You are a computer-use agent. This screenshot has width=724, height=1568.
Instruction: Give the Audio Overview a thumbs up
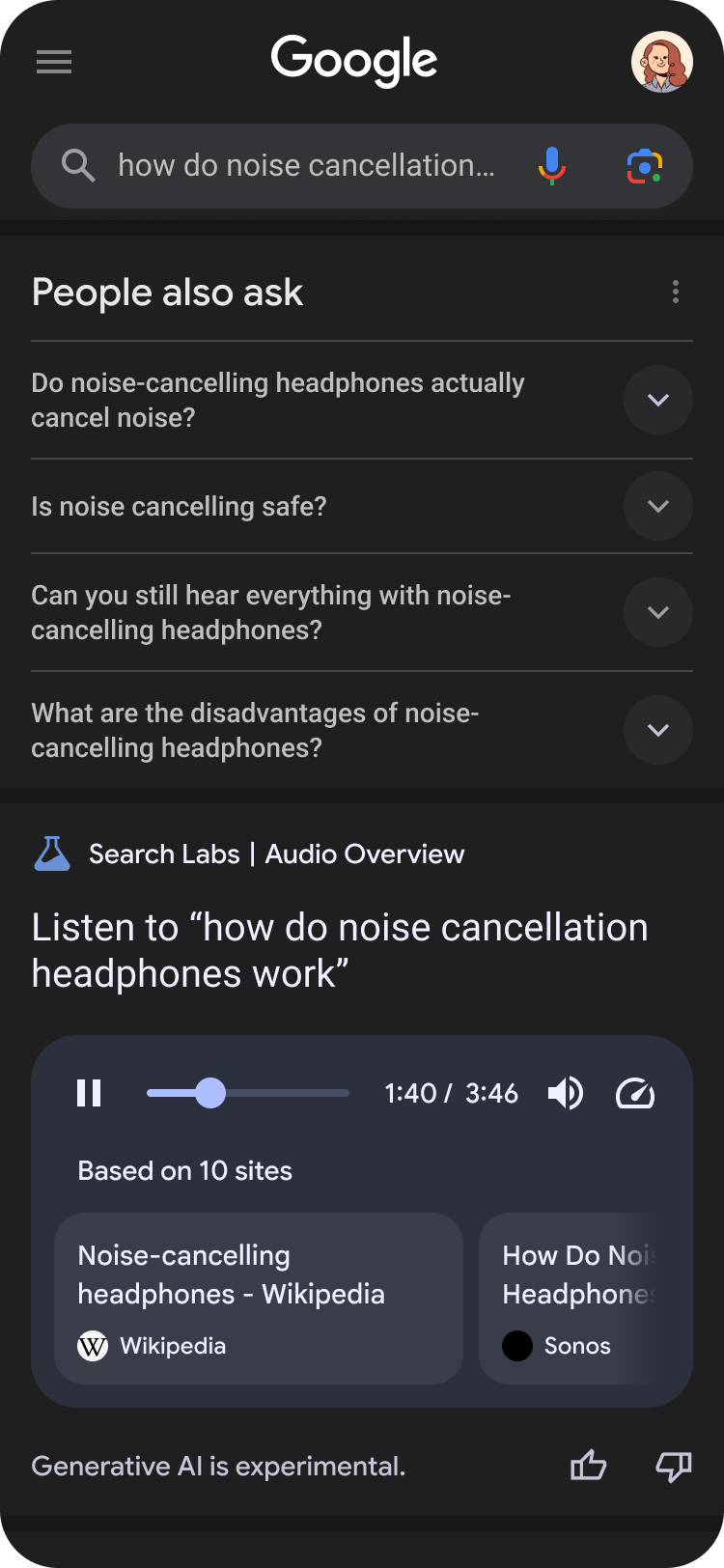(x=588, y=1466)
